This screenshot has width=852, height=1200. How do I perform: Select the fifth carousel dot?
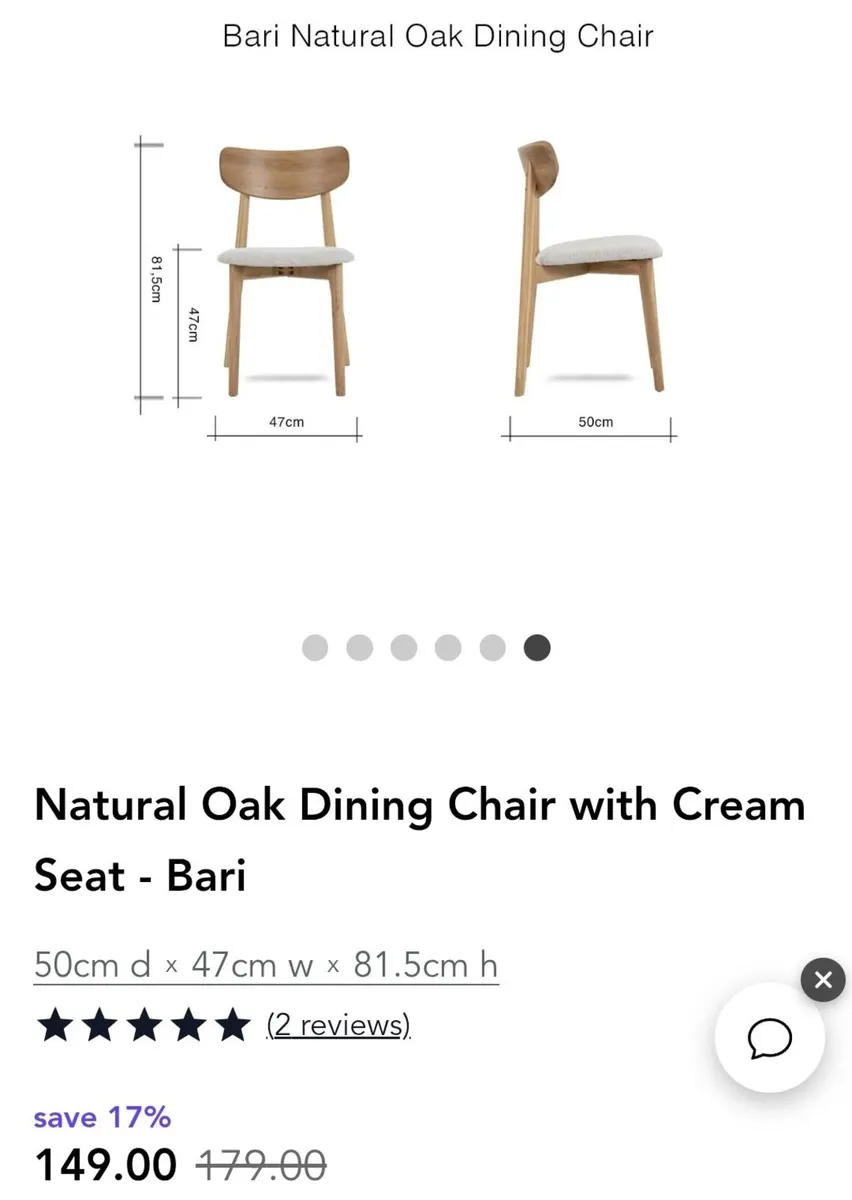pyautogui.click(x=492, y=647)
